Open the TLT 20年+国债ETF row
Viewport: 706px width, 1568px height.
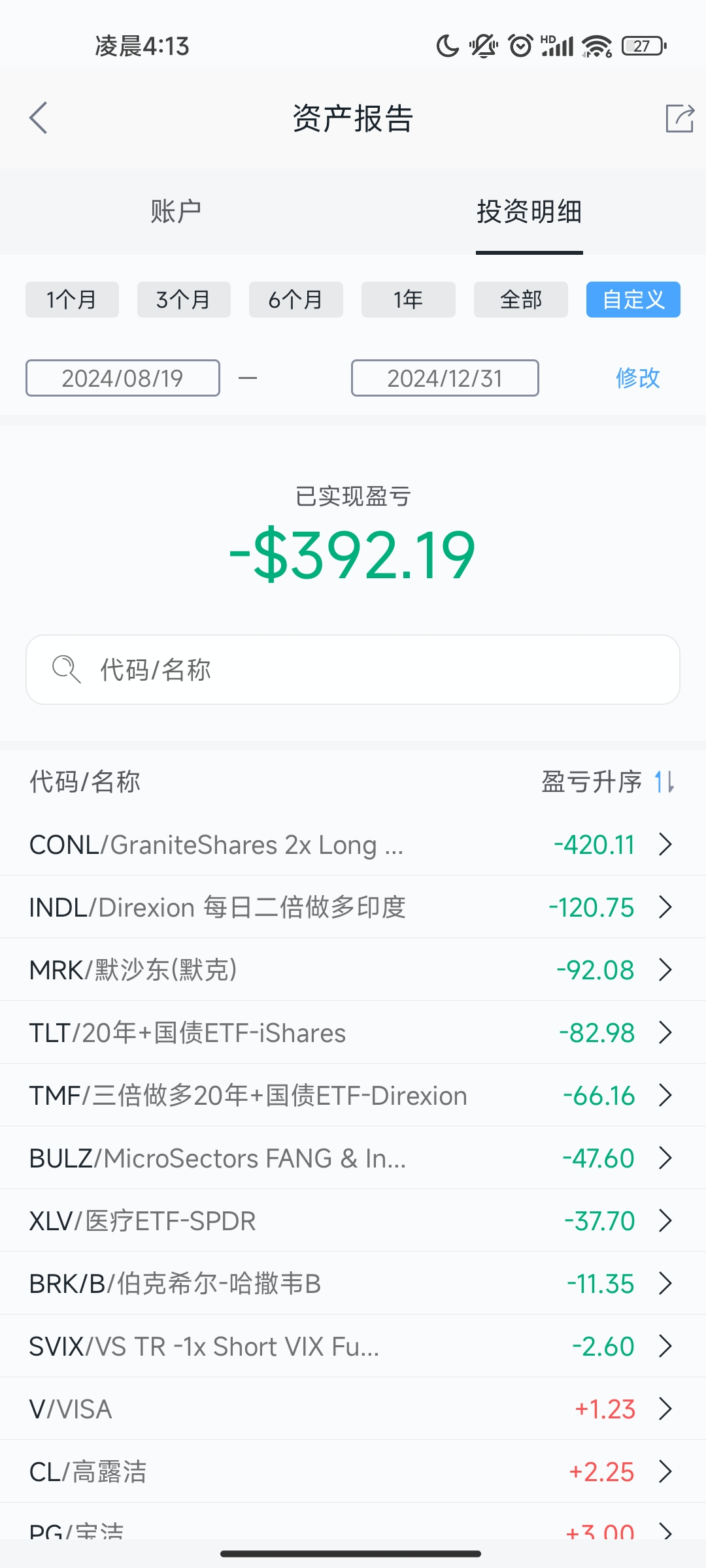coord(353,1033)
